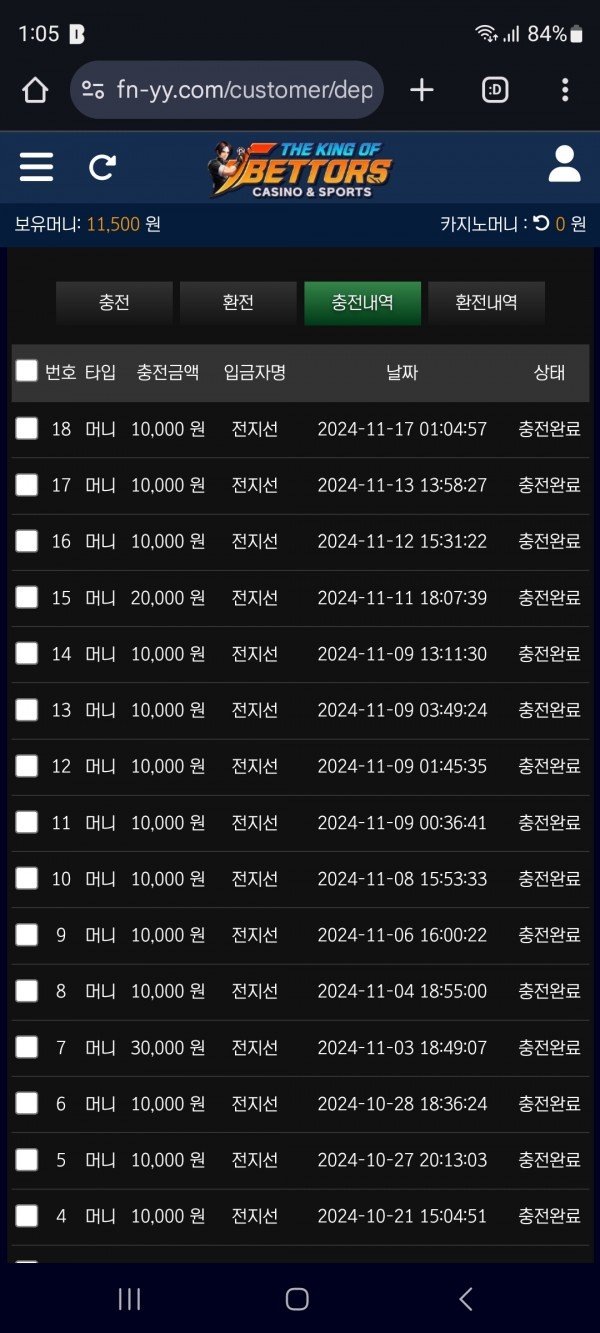Viewport: 600px width, 1333px height.
Task: Open the user profile icon
Action: click(x=564, y=164)
